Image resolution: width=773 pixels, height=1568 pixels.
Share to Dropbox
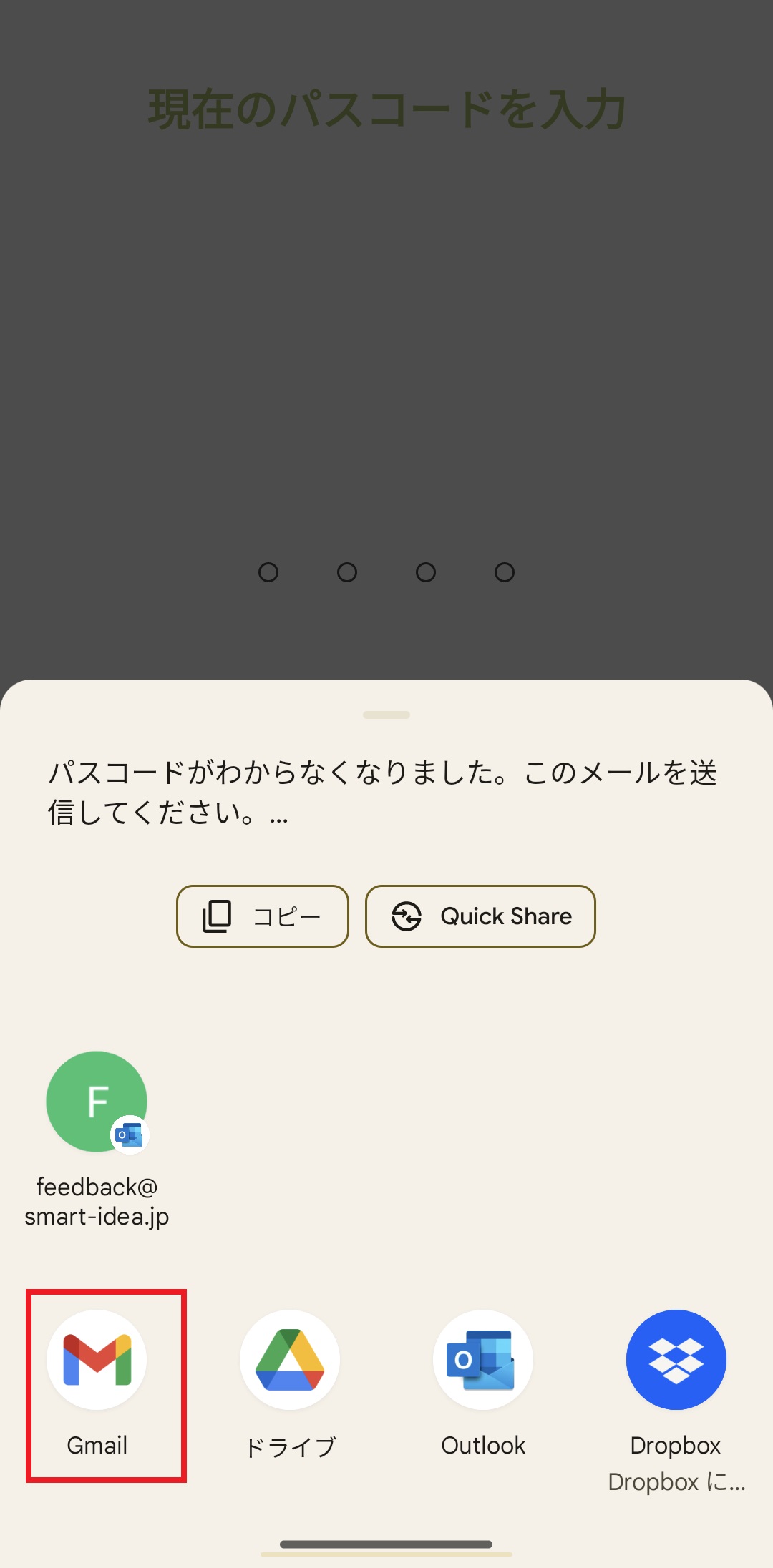(x=676, y=1360)
